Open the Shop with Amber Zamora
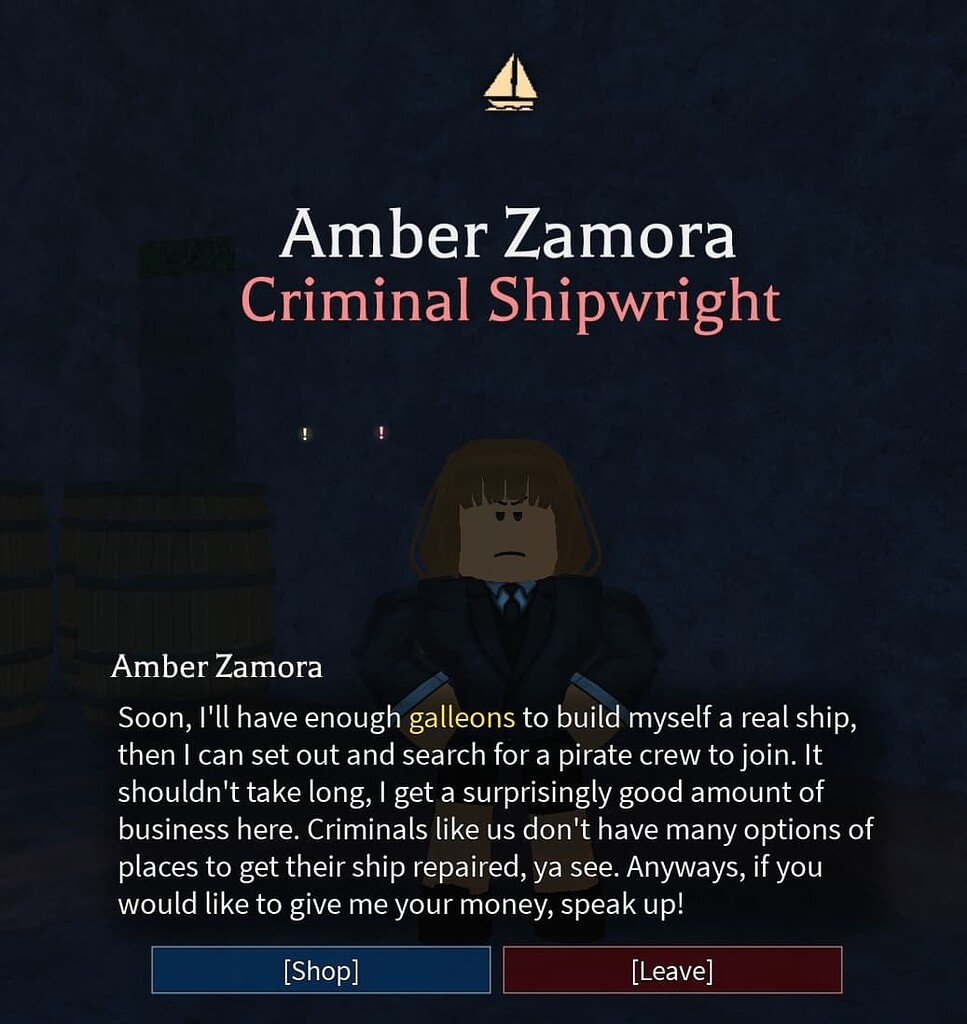This screenshot has width=967, height=1024. (320, 969)
